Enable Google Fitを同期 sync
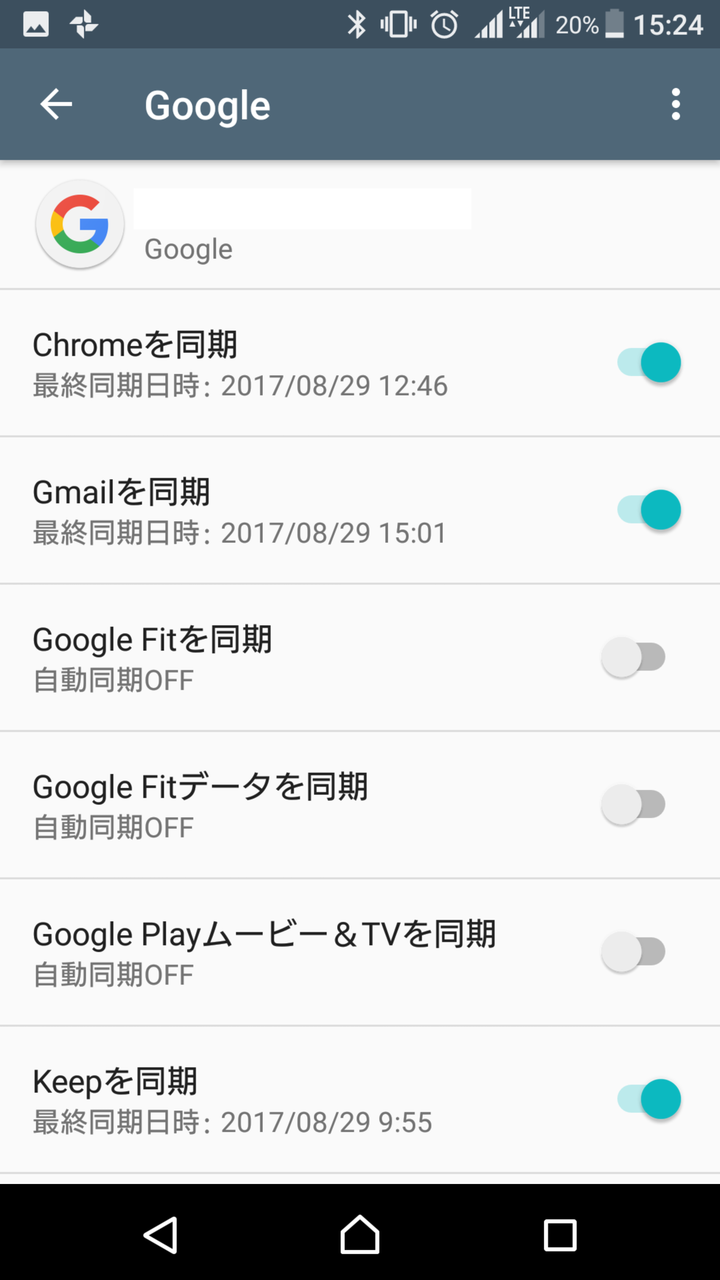Viewport: 720px width, 1280px height. tap(634, 657)
